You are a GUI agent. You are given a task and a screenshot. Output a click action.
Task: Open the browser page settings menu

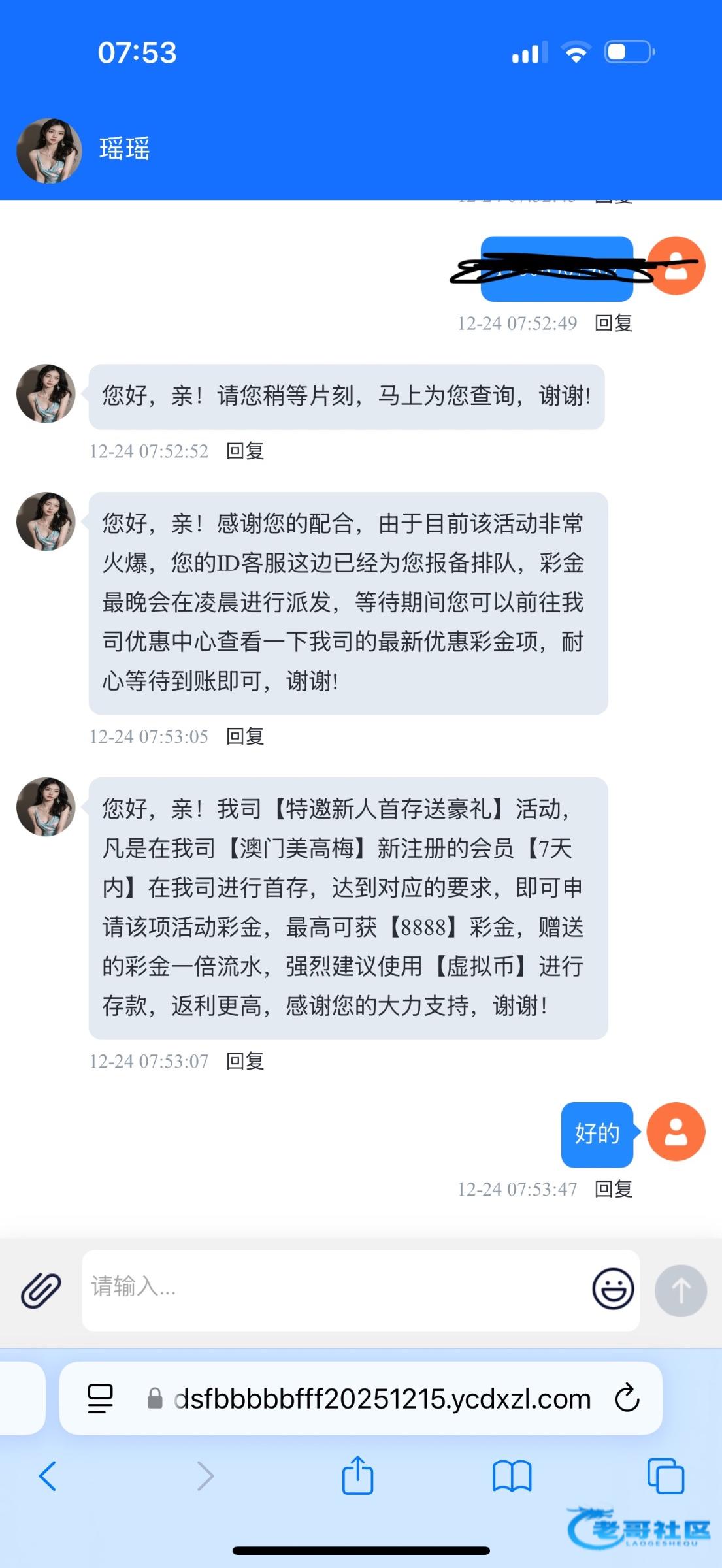[100, 1398]
